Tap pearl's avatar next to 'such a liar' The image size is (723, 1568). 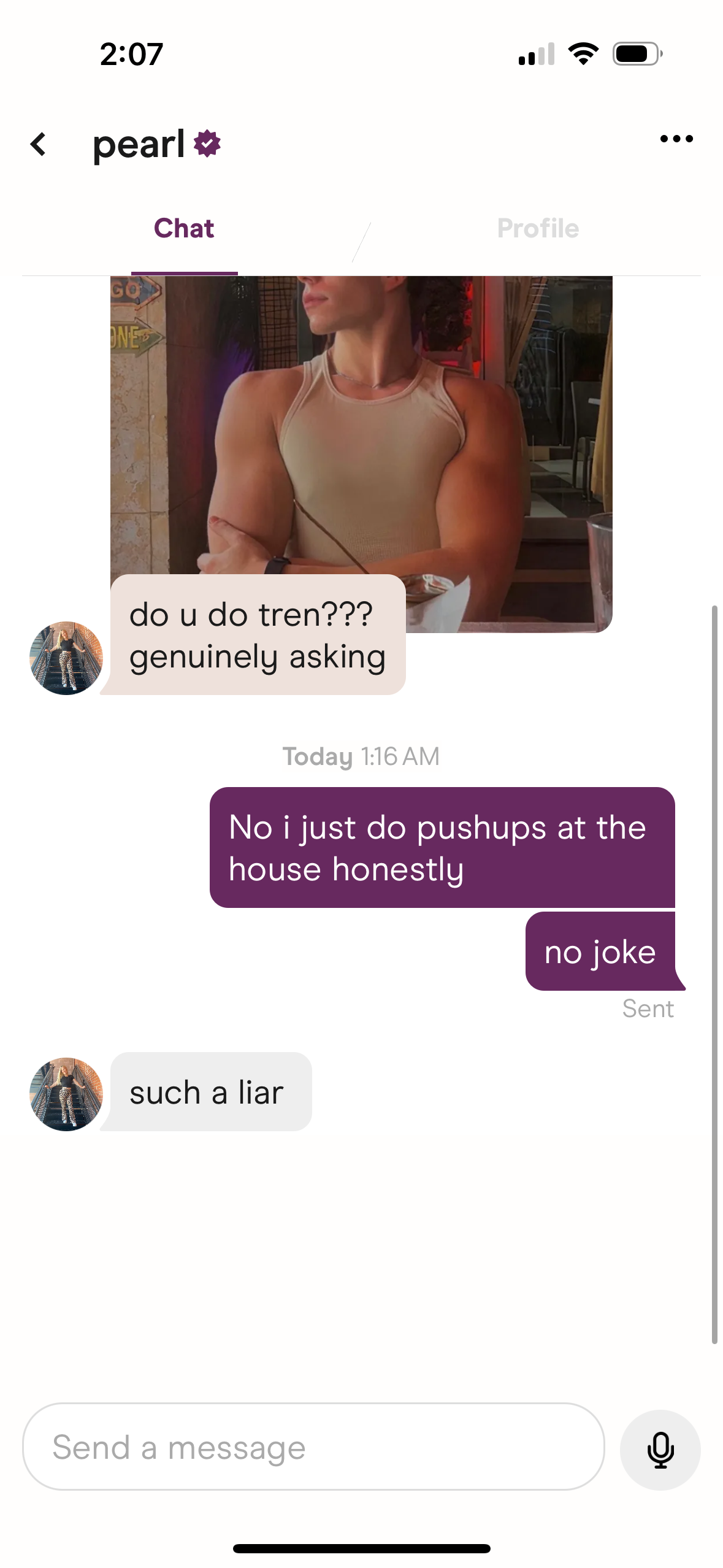click(66, 1093)
